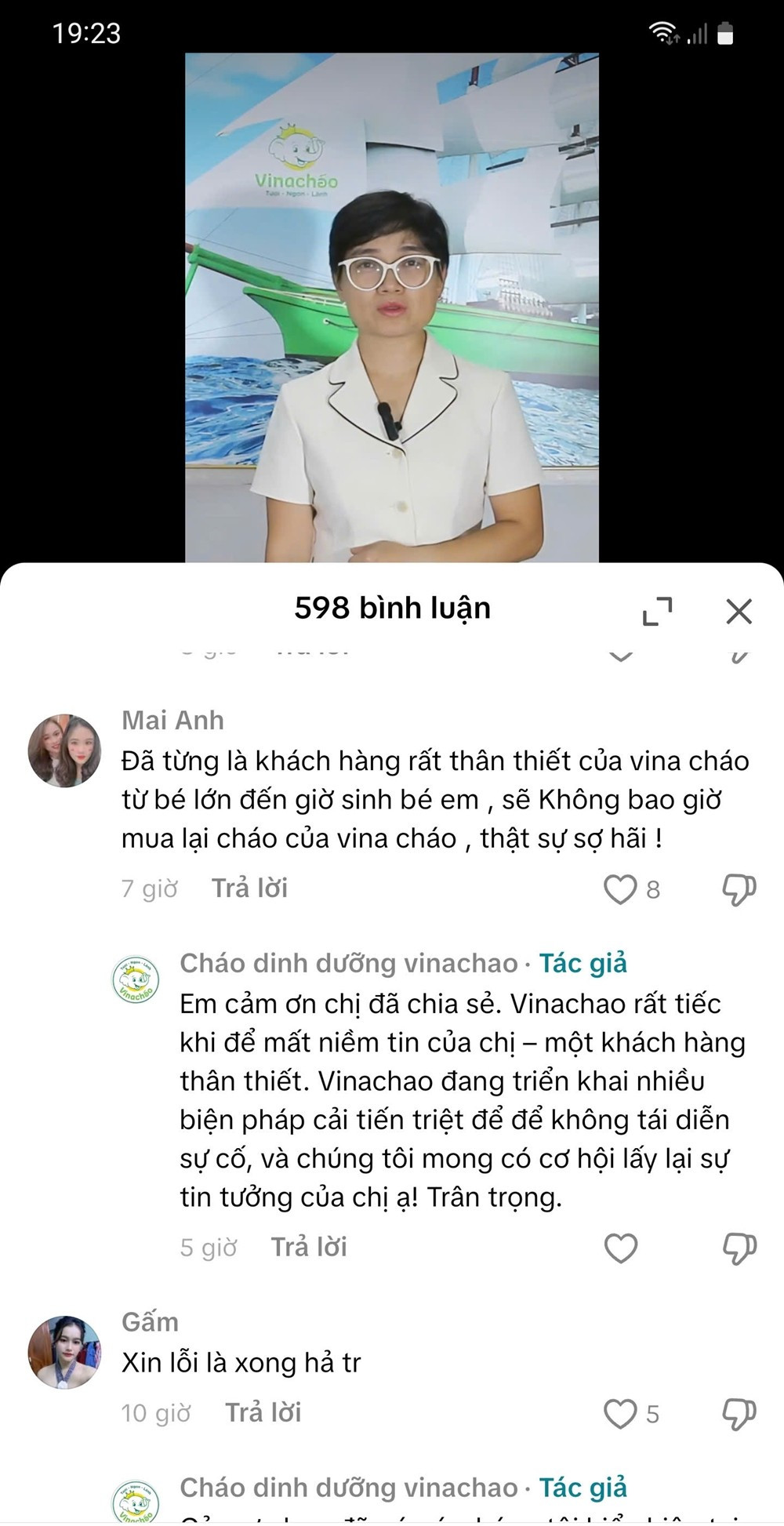
Task: Tap the Tác giả author badge
Action: (x=583, y=963)
